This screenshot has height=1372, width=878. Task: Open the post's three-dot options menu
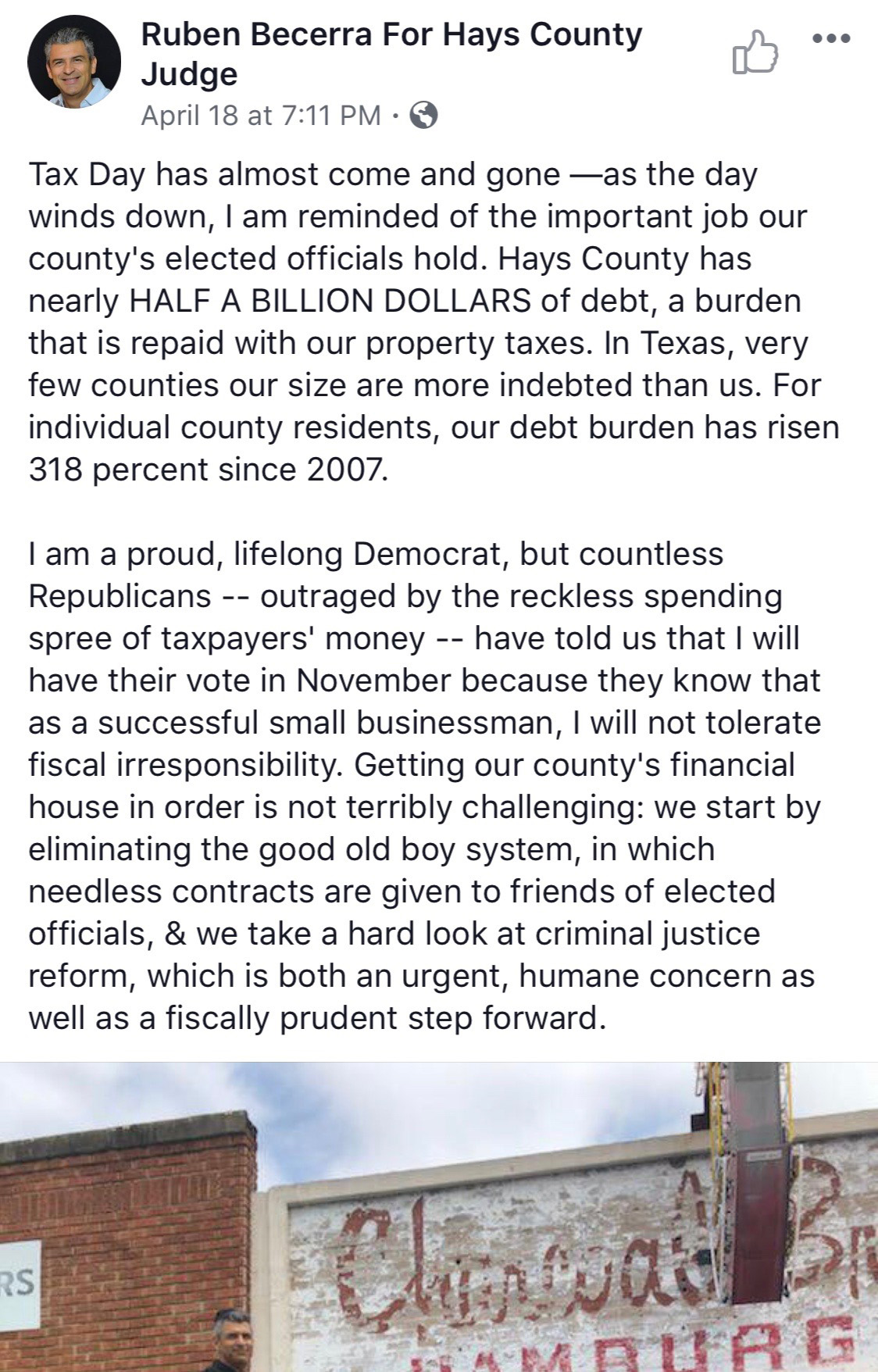831,38
